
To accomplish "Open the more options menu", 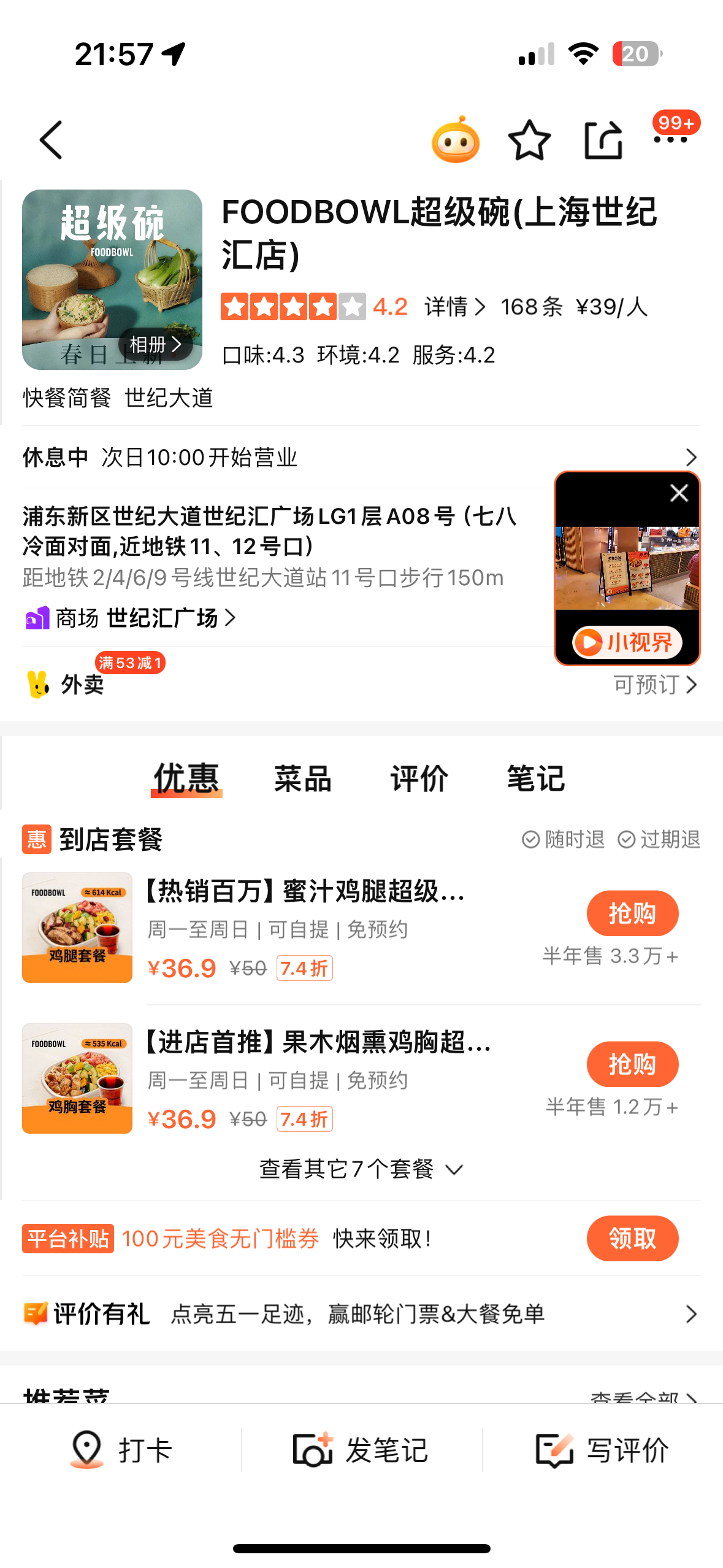I will 670,140.
